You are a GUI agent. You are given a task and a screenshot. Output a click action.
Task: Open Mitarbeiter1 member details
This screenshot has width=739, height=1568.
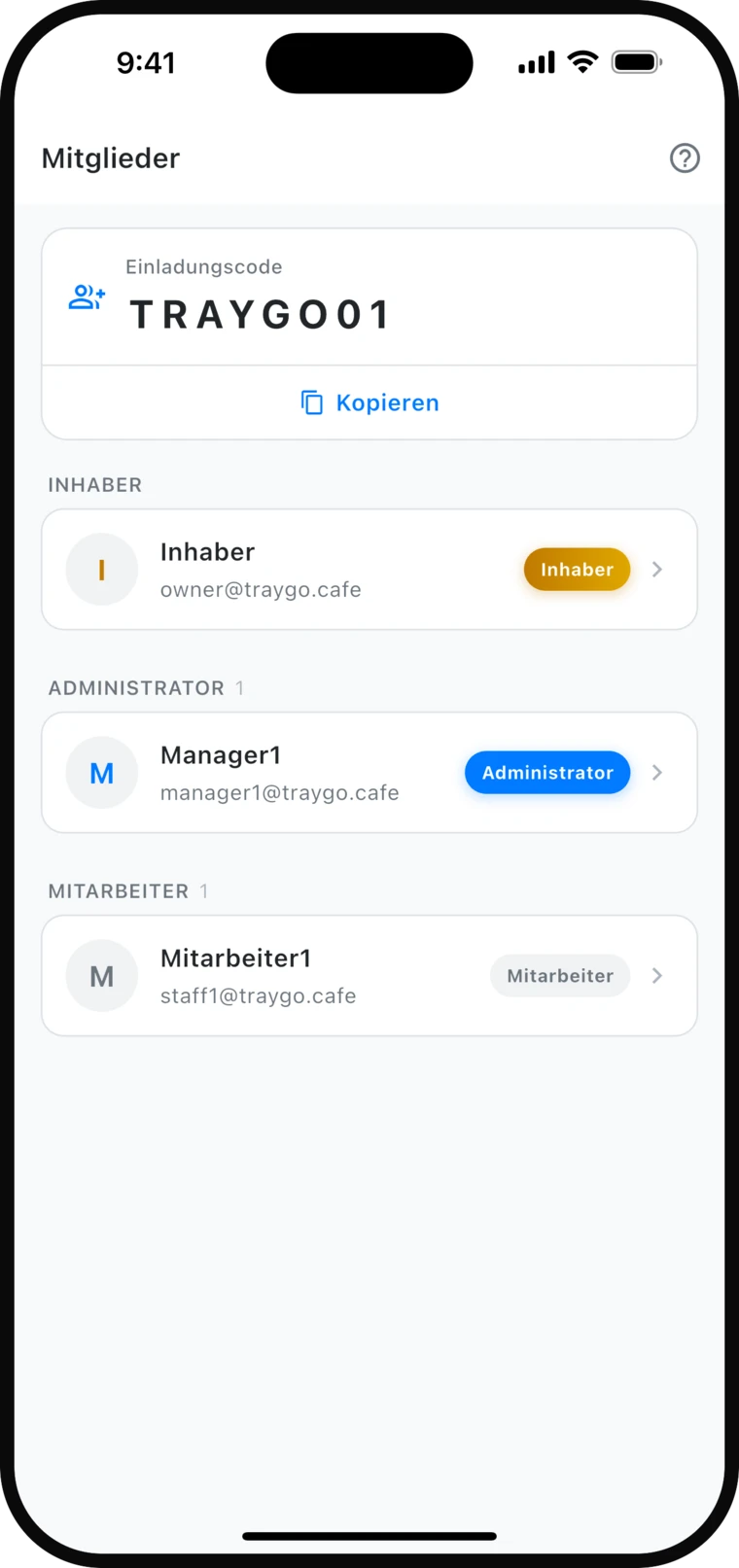tap(369, 976)
